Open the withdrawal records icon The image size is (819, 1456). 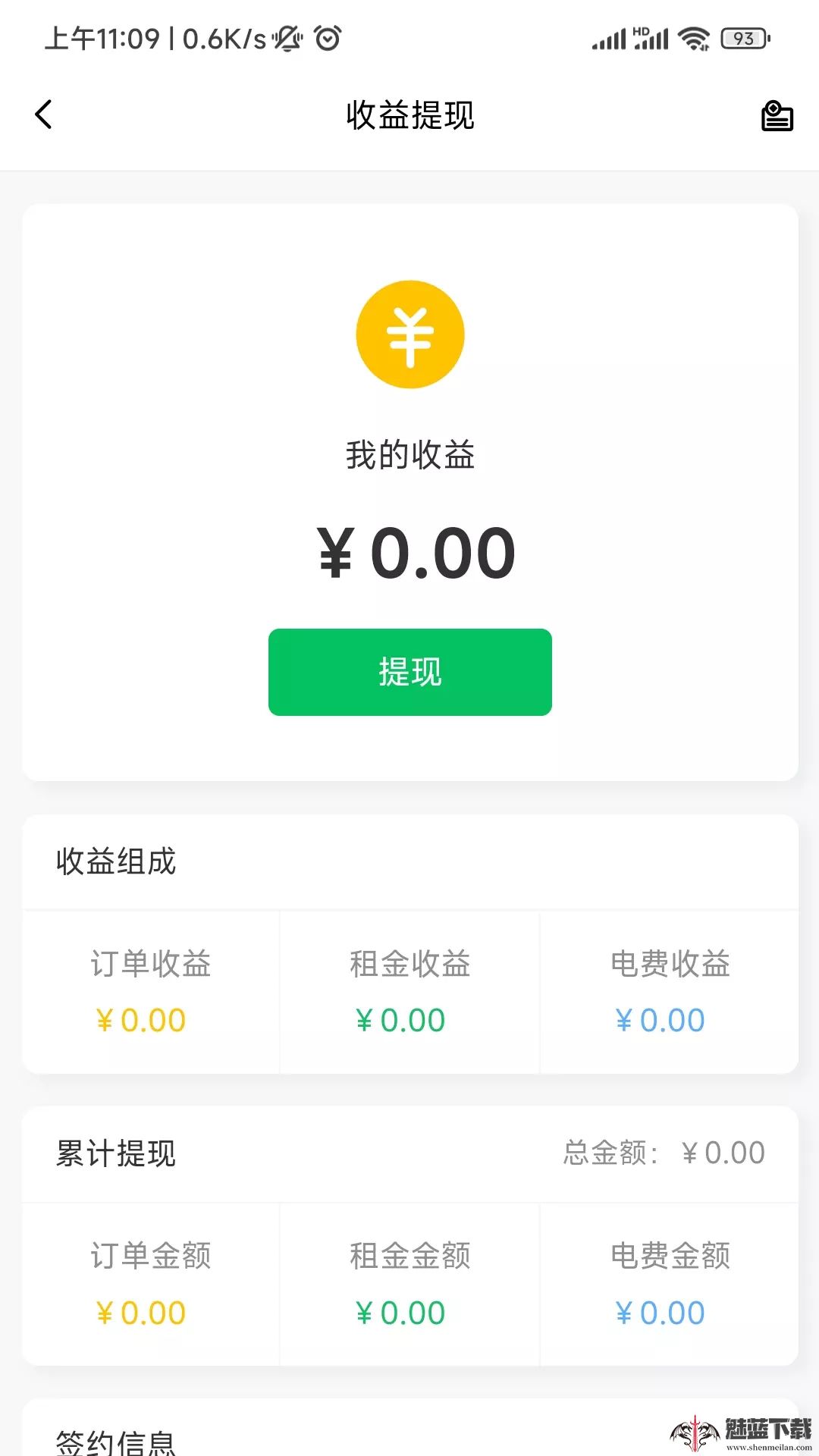click(x=777, y=116)
